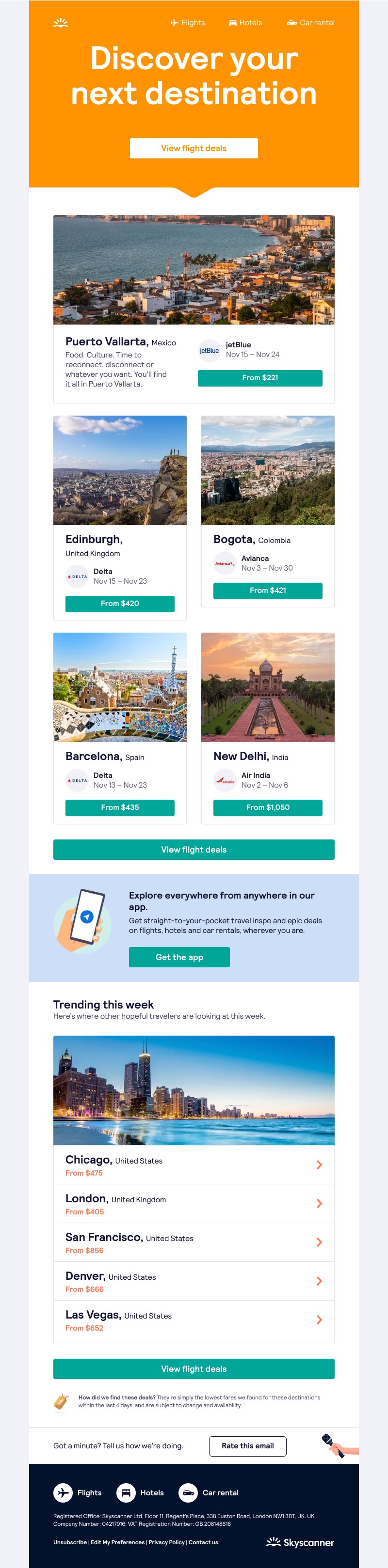
Task: Tap Rate this email
Action: [247, 1446]
